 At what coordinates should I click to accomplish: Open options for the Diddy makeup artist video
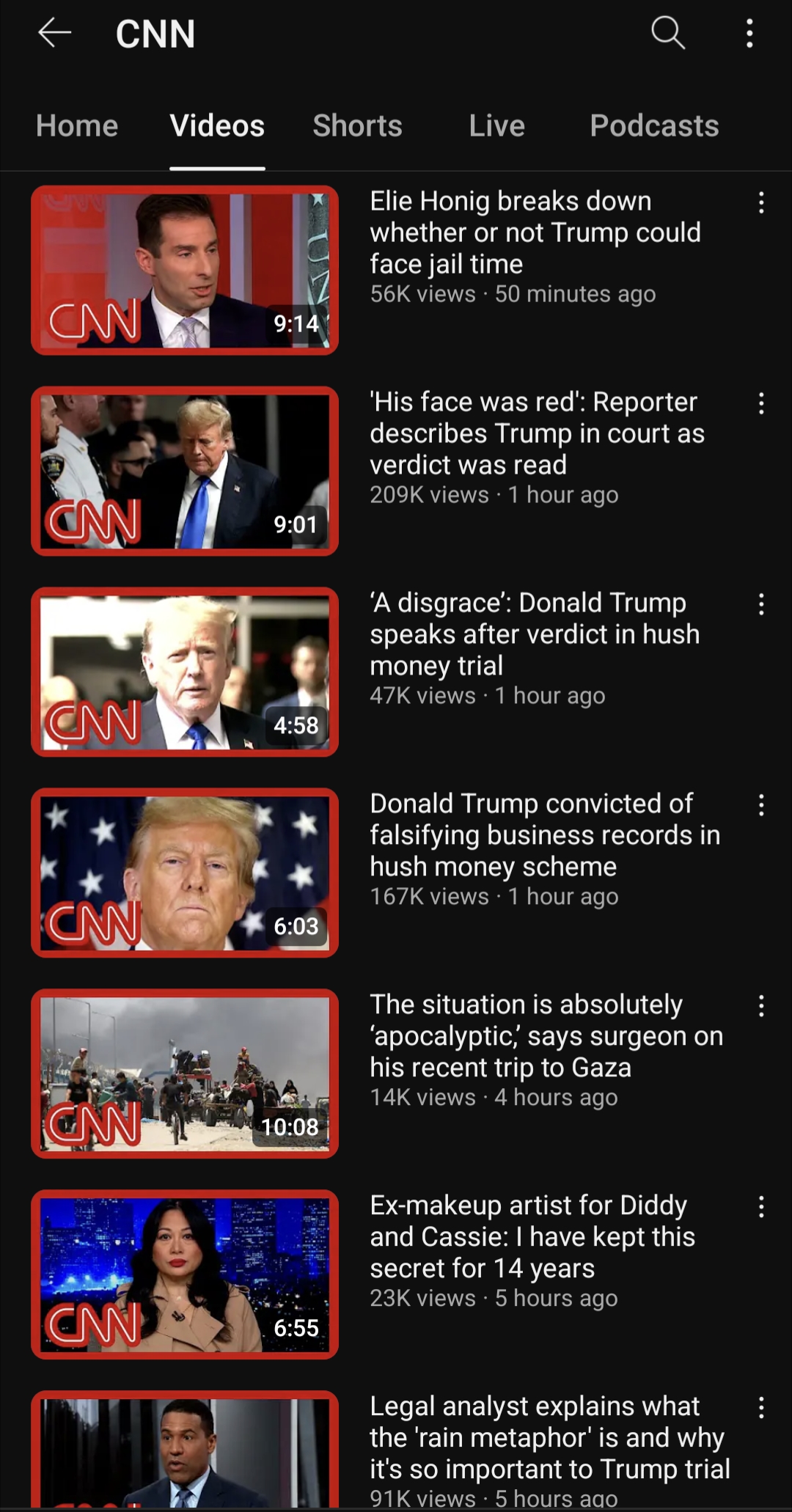pos(761,1207)
